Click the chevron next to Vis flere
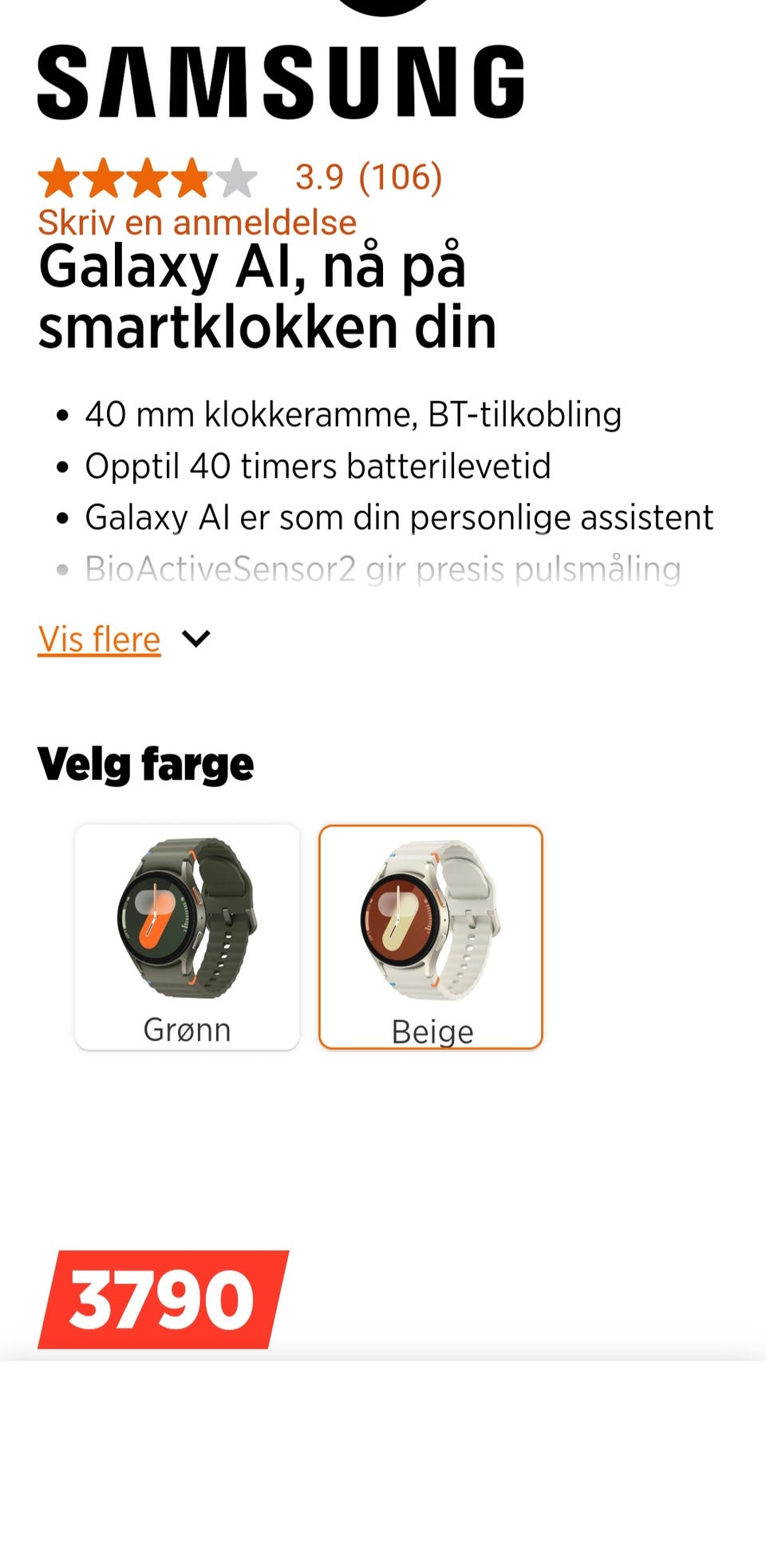This screenshot has height=1568, width=766. 195,639
